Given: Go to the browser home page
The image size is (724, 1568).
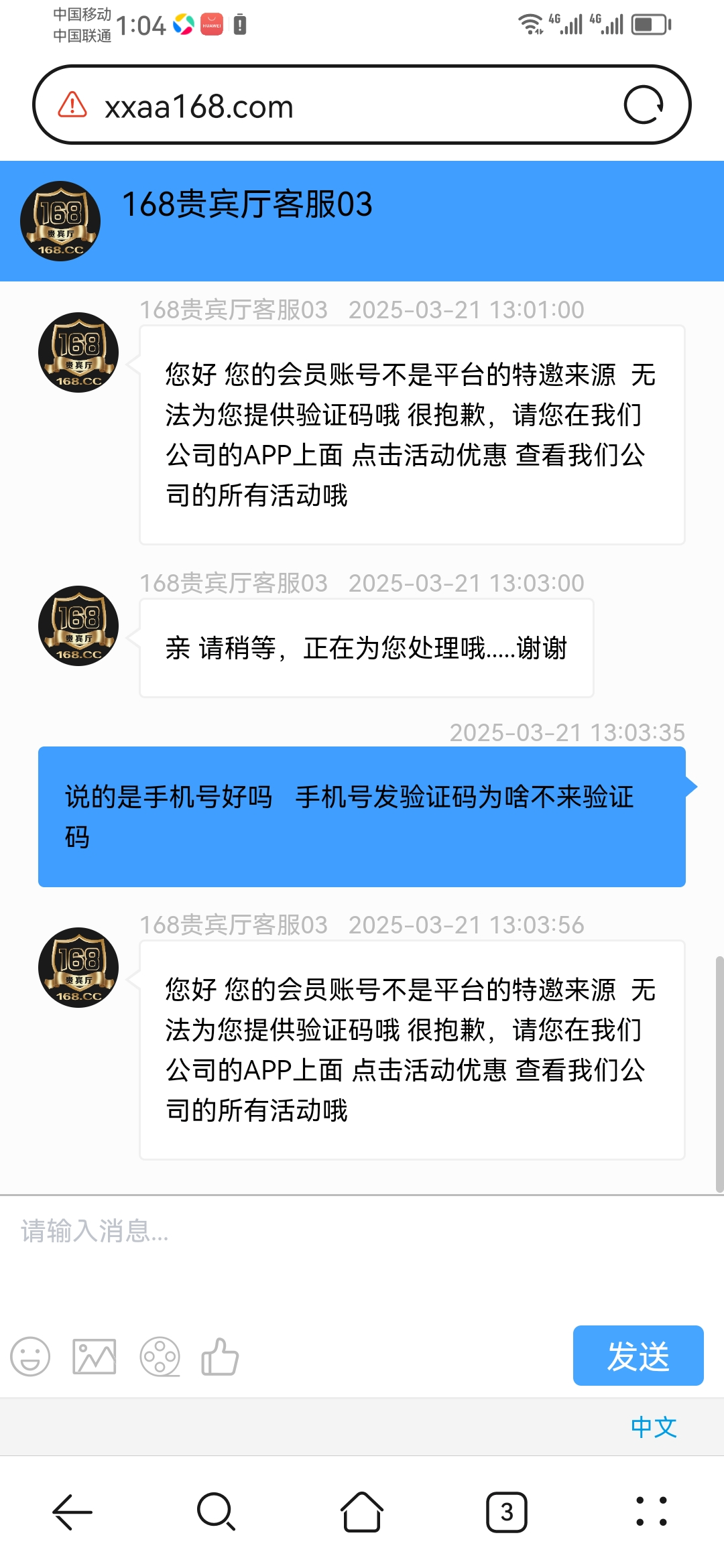Looking at the screenshot, I should point(362,1512).
